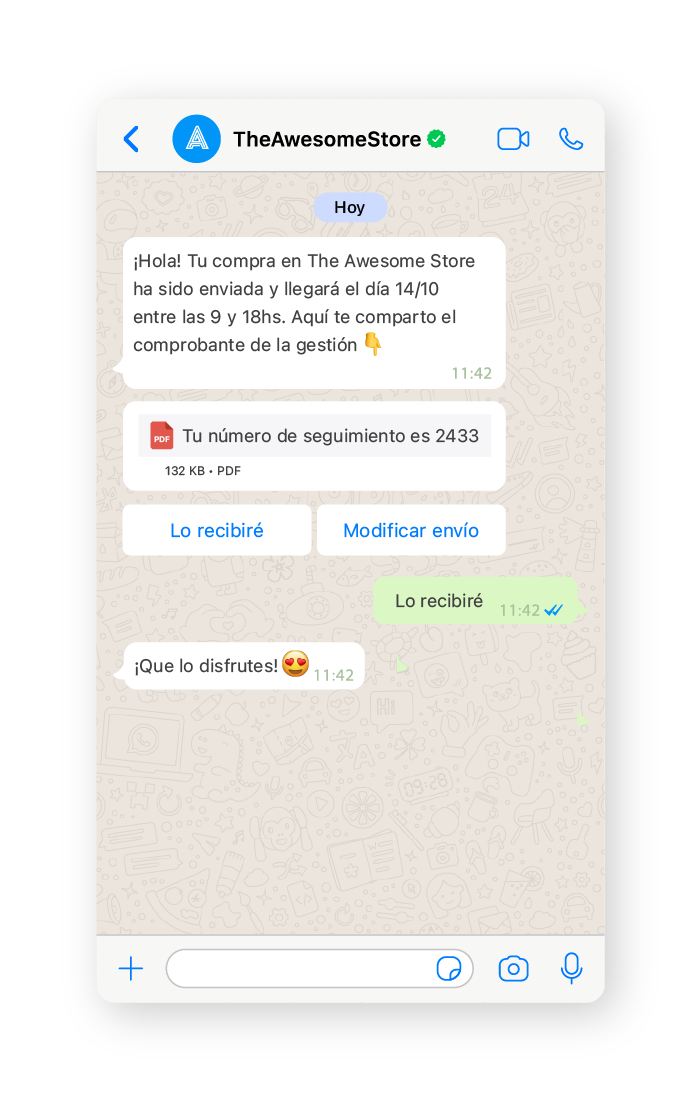Start a voice call with TheAwesomeStore
This screenshot has width=700, height=1100.
(571, 139)
